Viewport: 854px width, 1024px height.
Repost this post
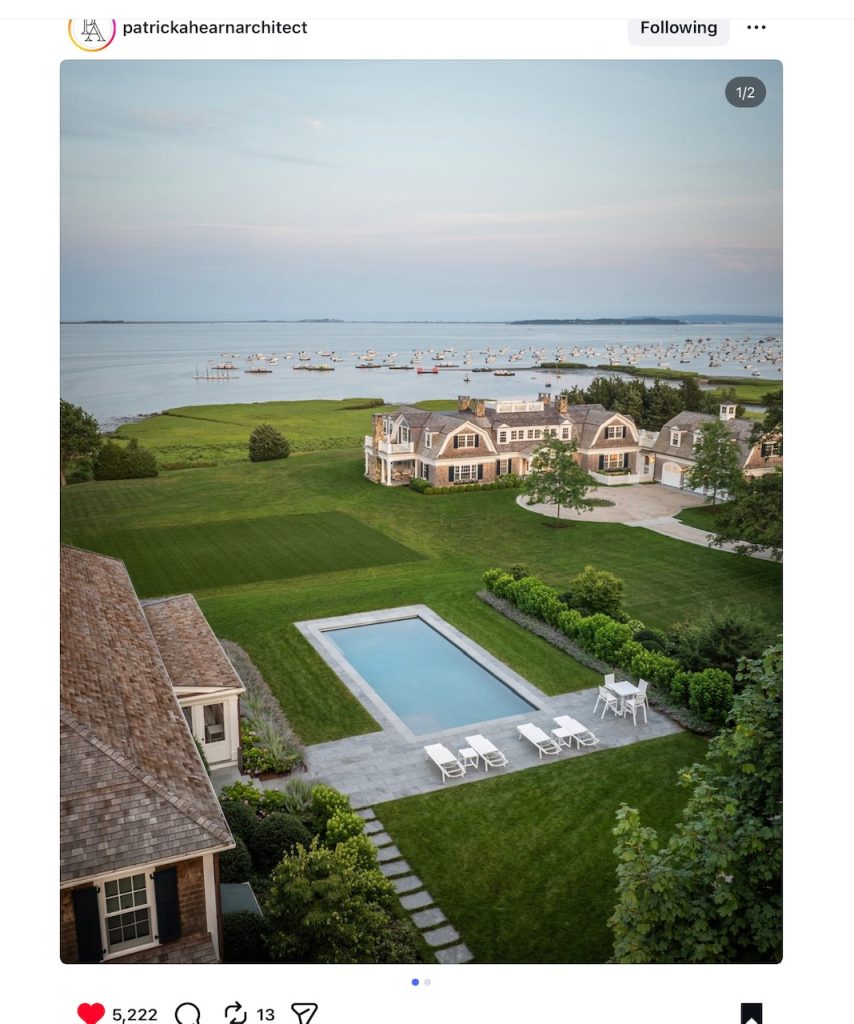tap(235, 1013)
